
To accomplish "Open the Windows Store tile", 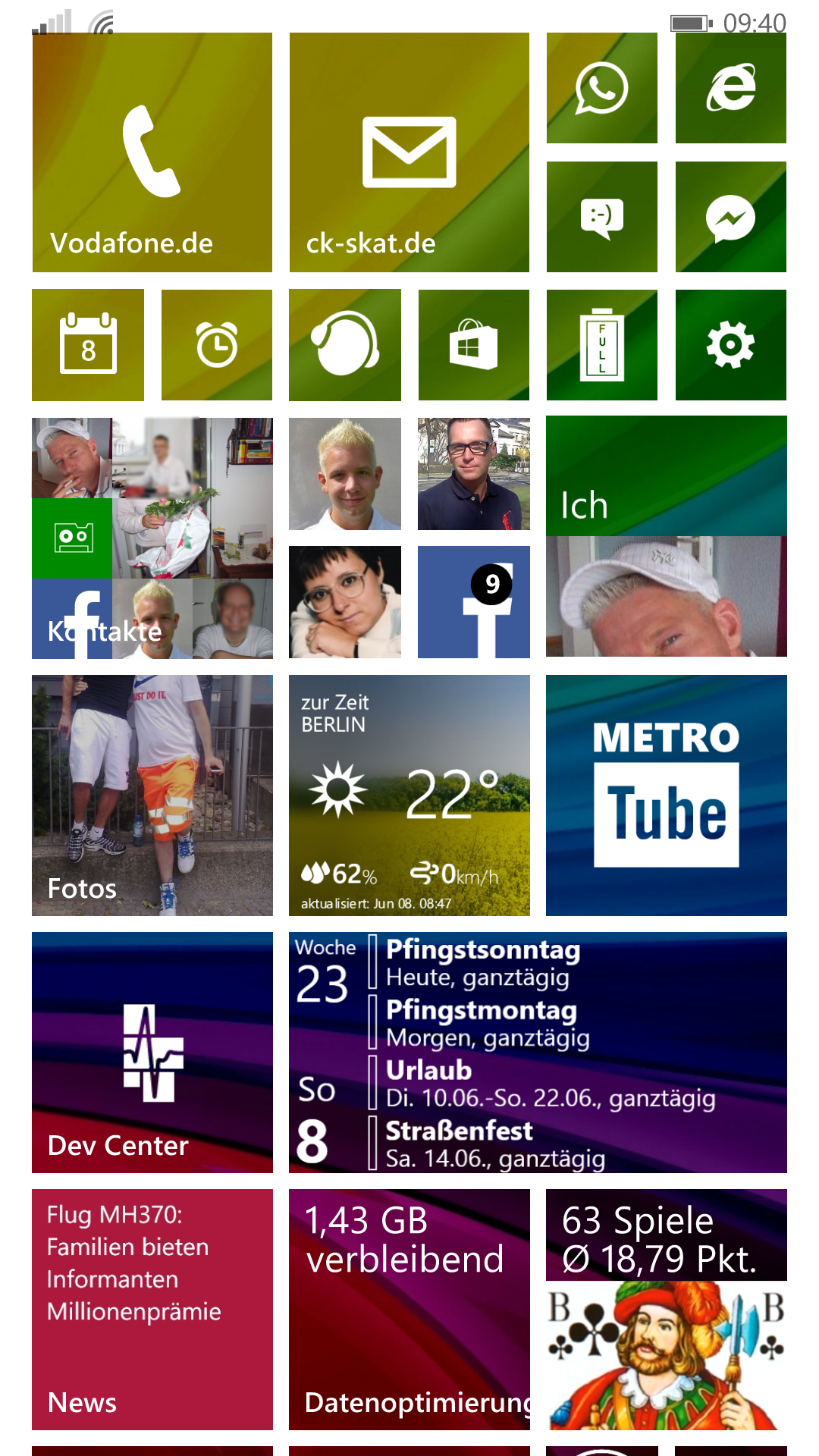I will (473, 345).
